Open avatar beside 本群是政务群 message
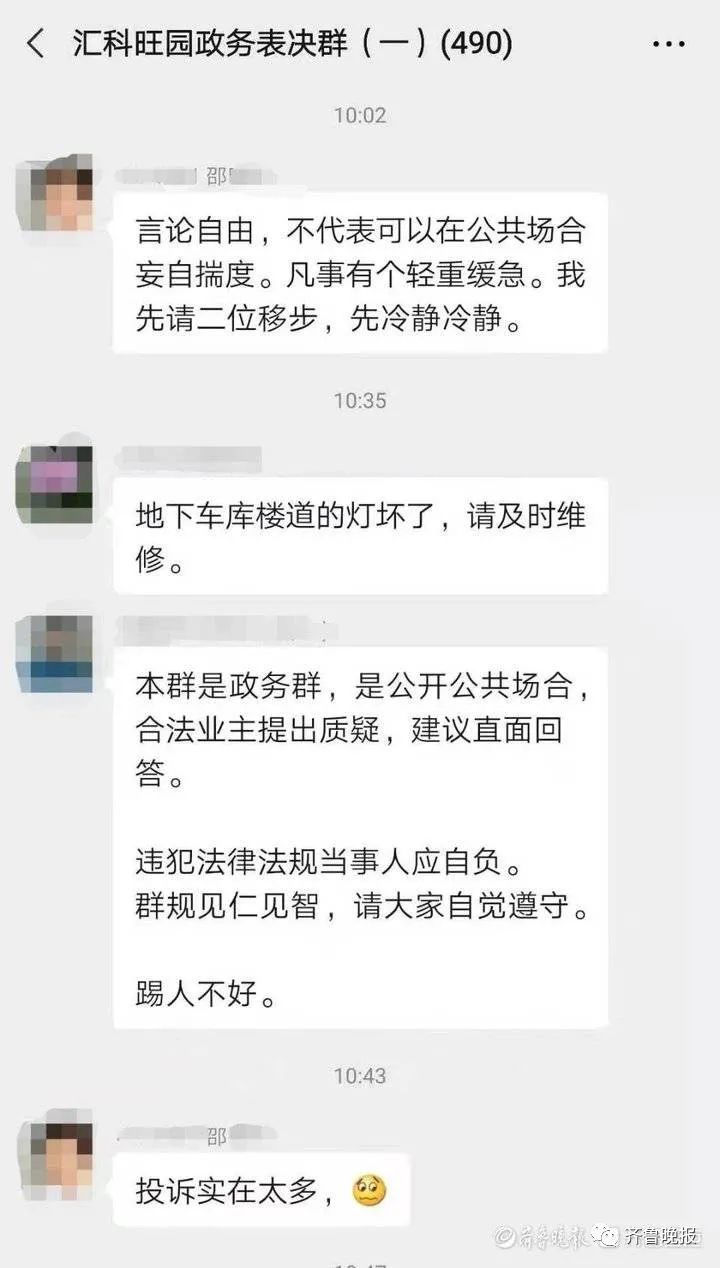720x1268 pixels. pos(55,653)
